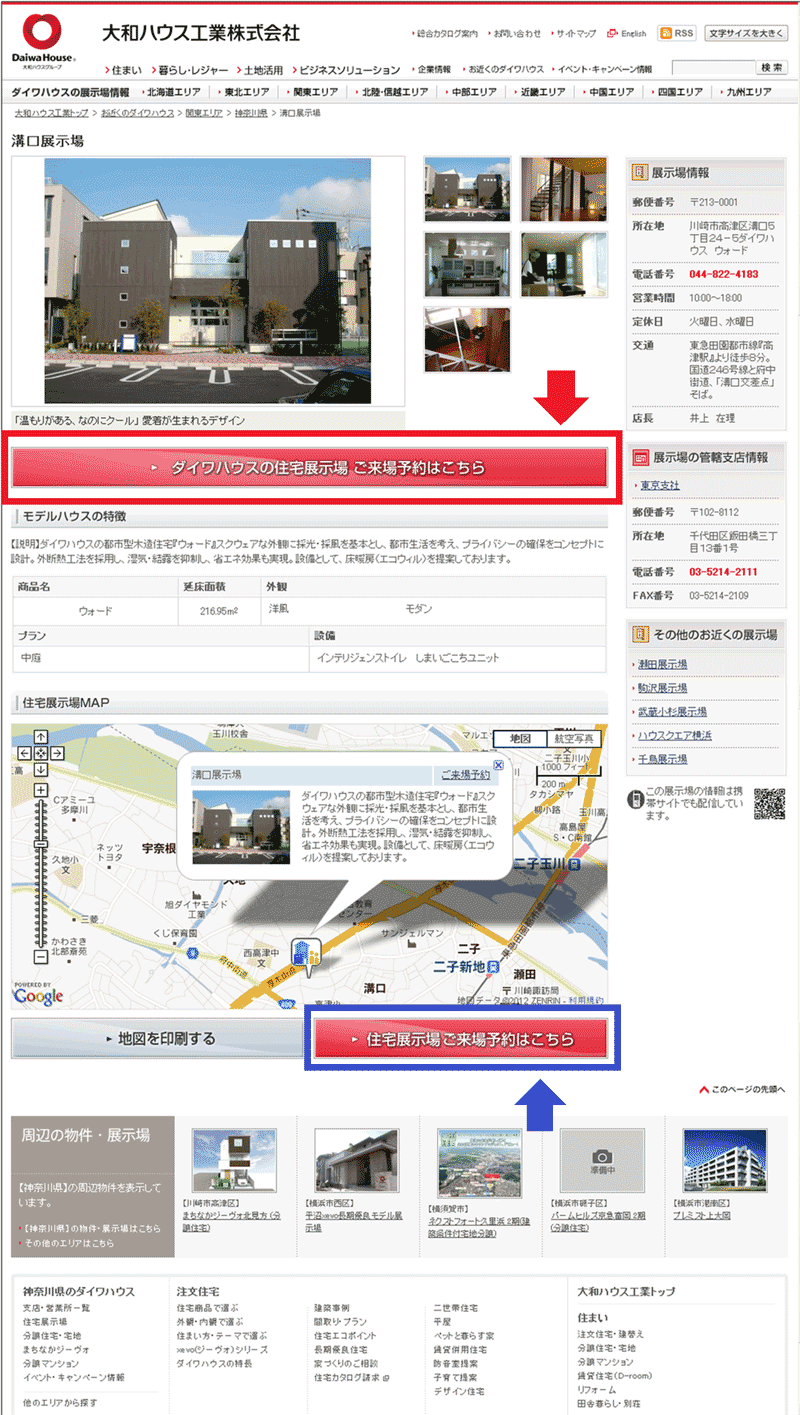Image resolution: width=800 pixels, height=1415 pixels.
Task: Enlarge text with 文字サイズを大きく
Action: coord(745,33)
